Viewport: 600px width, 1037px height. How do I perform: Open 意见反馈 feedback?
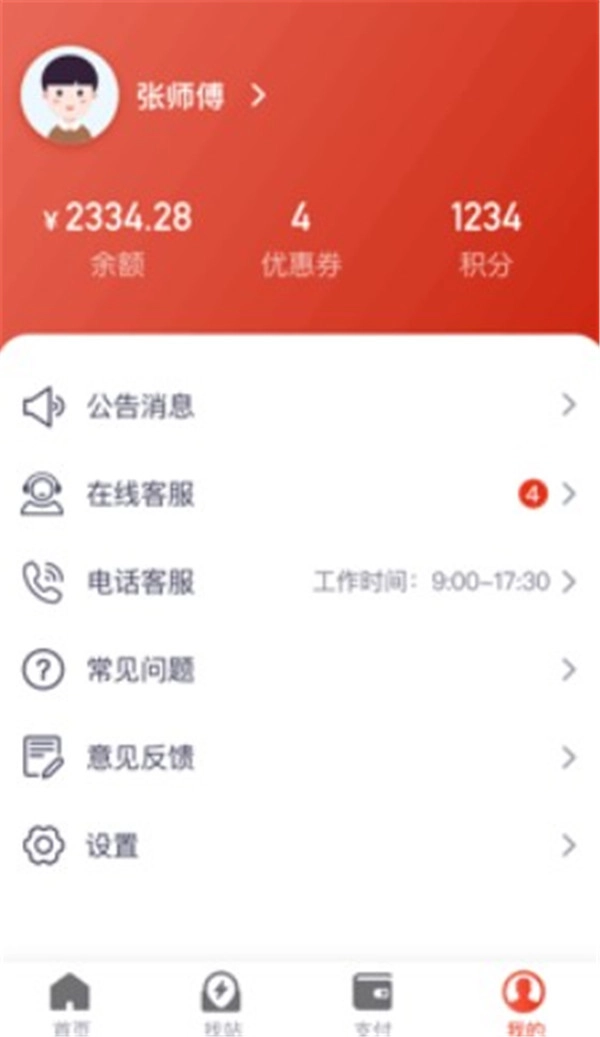(300, 758)
